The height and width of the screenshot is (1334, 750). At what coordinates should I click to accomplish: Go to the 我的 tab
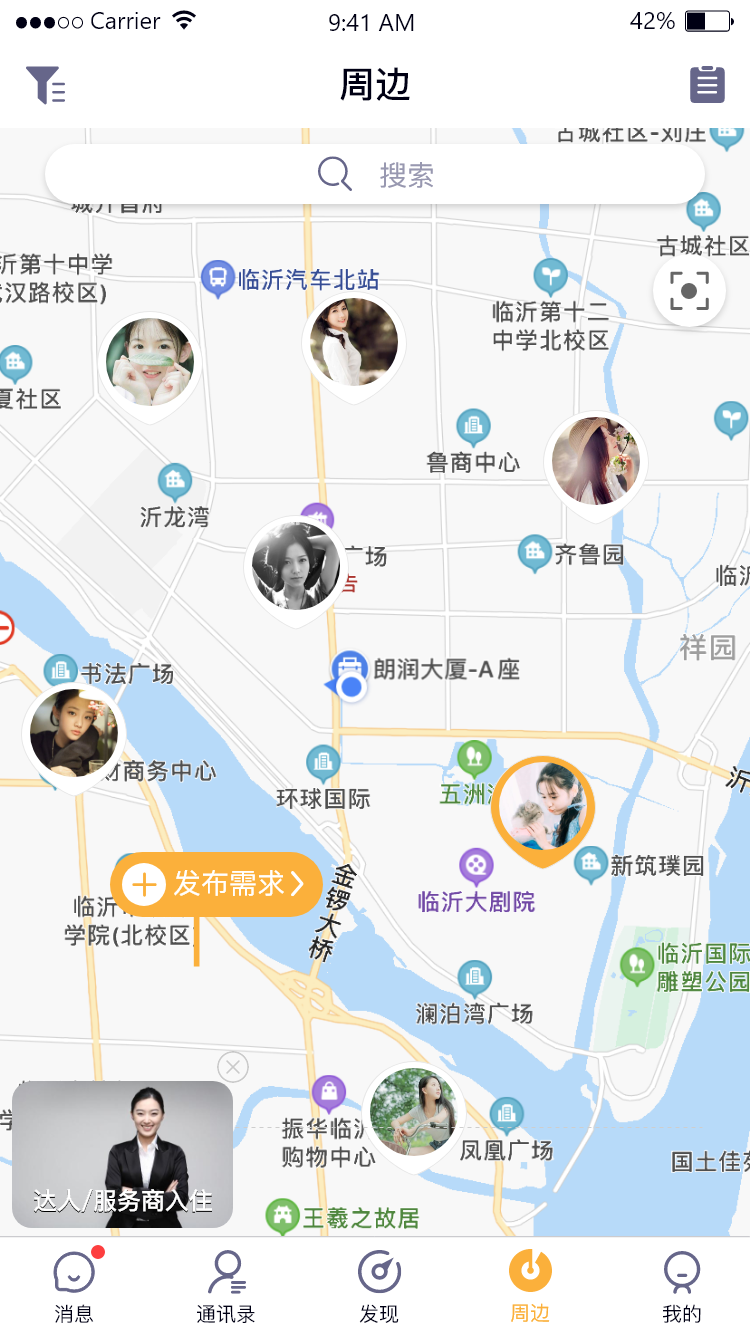click(682, 1285)
